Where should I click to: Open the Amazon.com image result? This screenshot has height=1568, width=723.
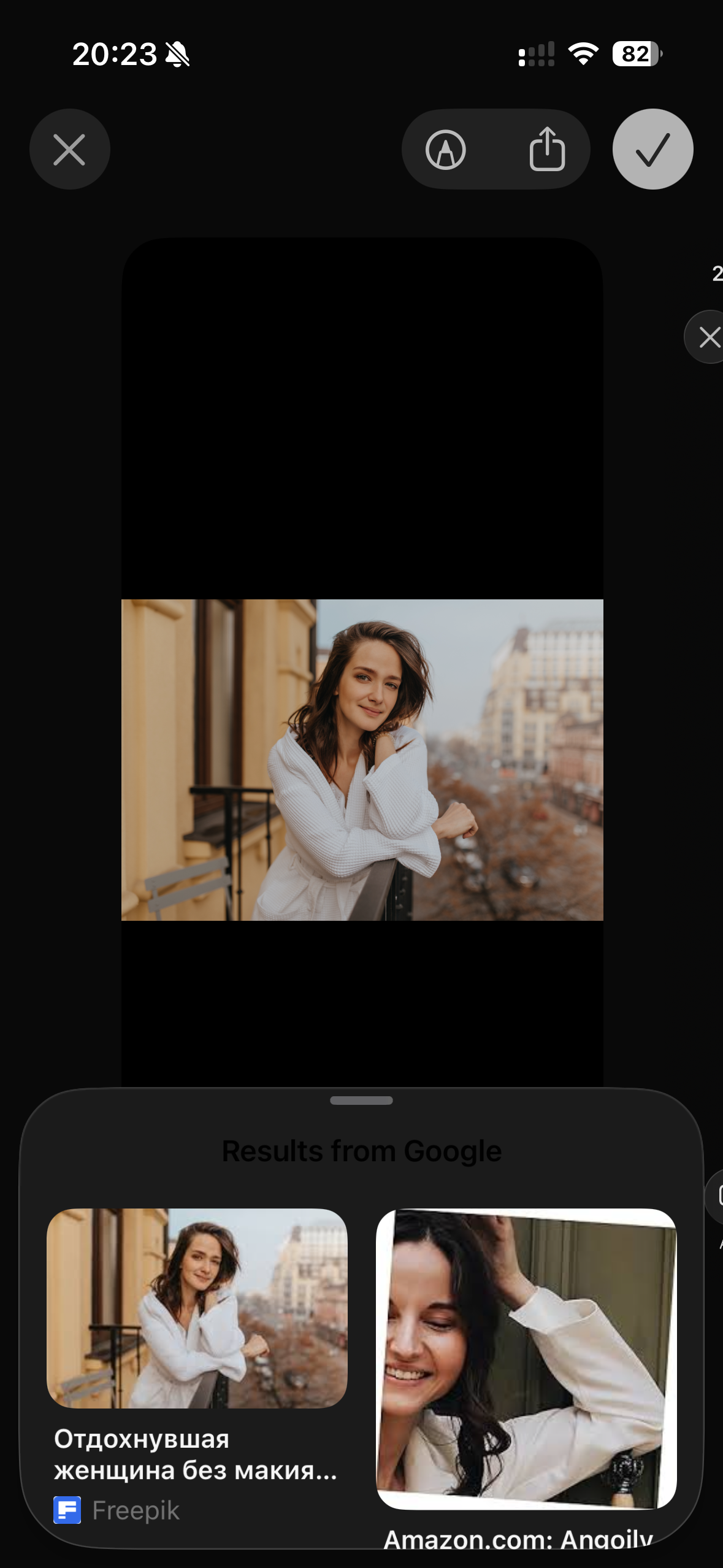click(526, 1359)
